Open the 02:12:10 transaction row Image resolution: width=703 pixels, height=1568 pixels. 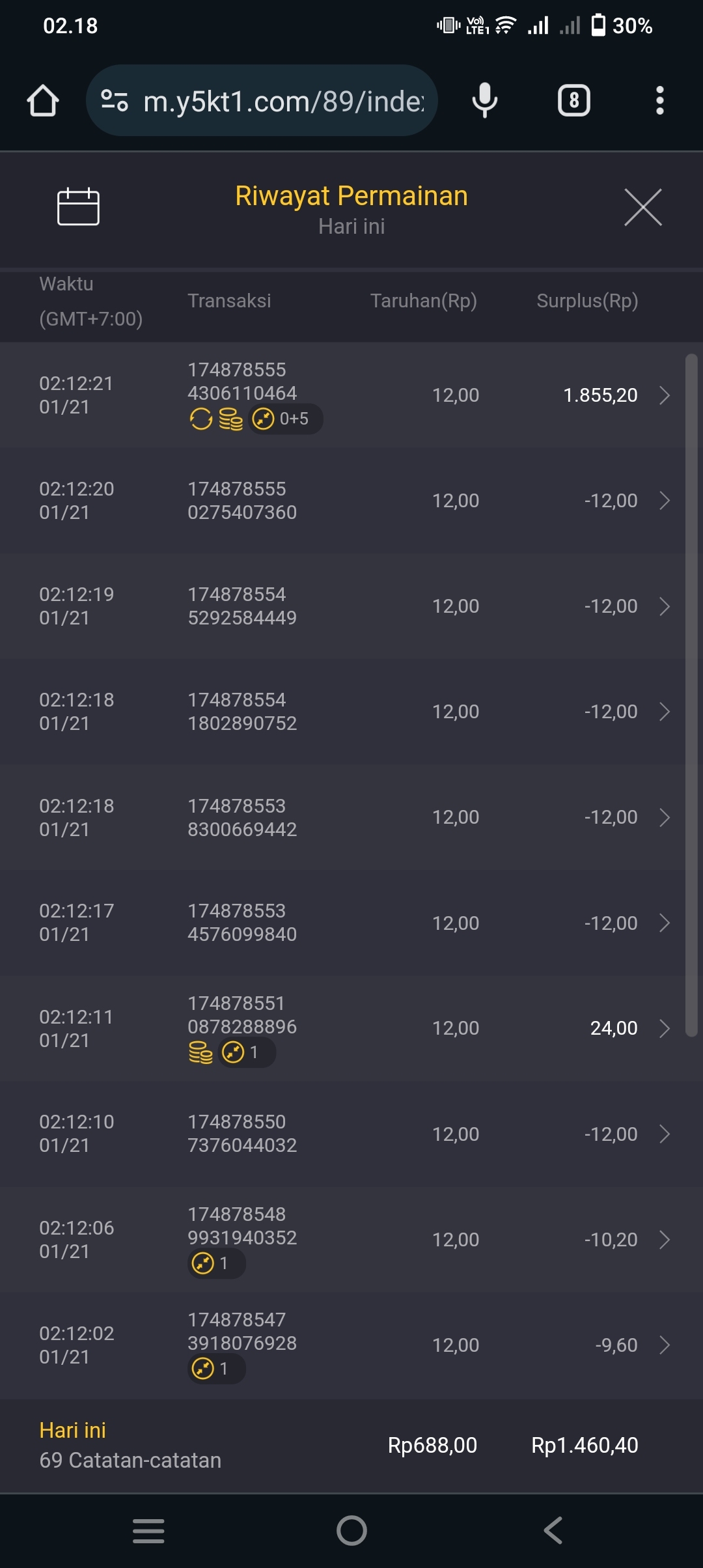tap(351, 1134)
